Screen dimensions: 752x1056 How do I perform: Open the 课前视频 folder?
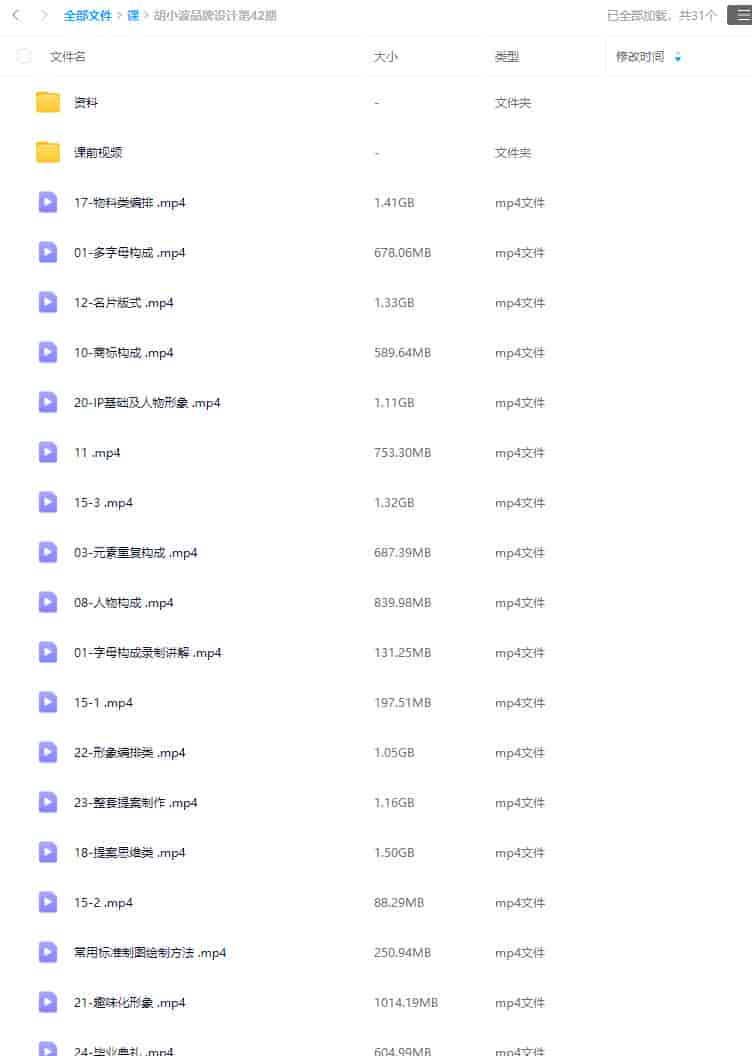click(98, 152)
